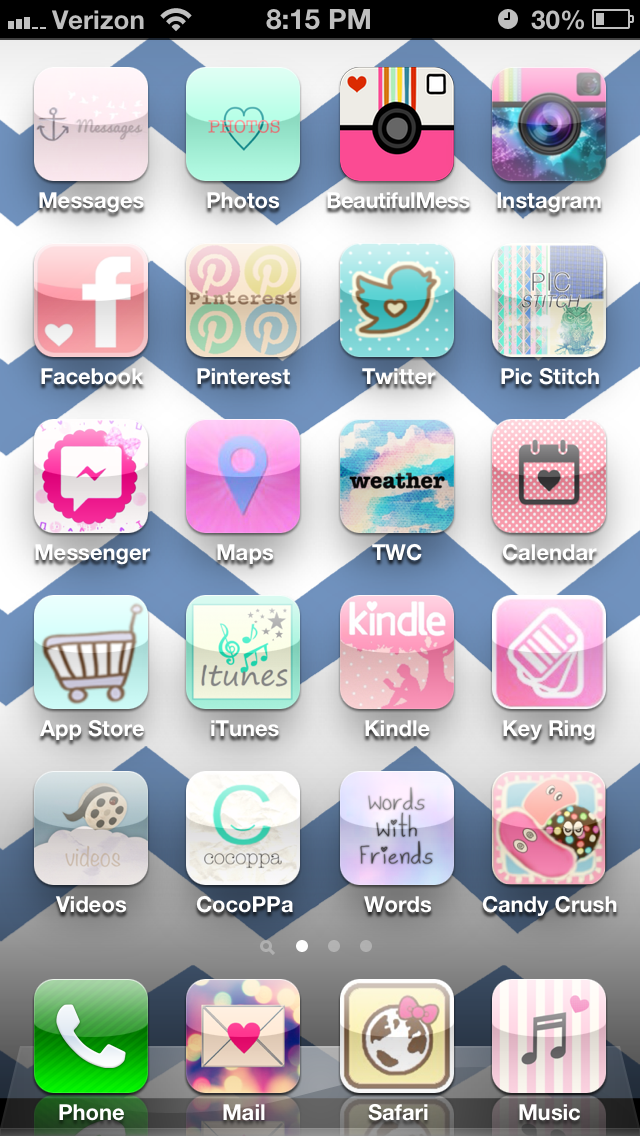Viewport: 640px width, 1136px height.
Task: Launch Pinterest
Action: pos(243,300)
